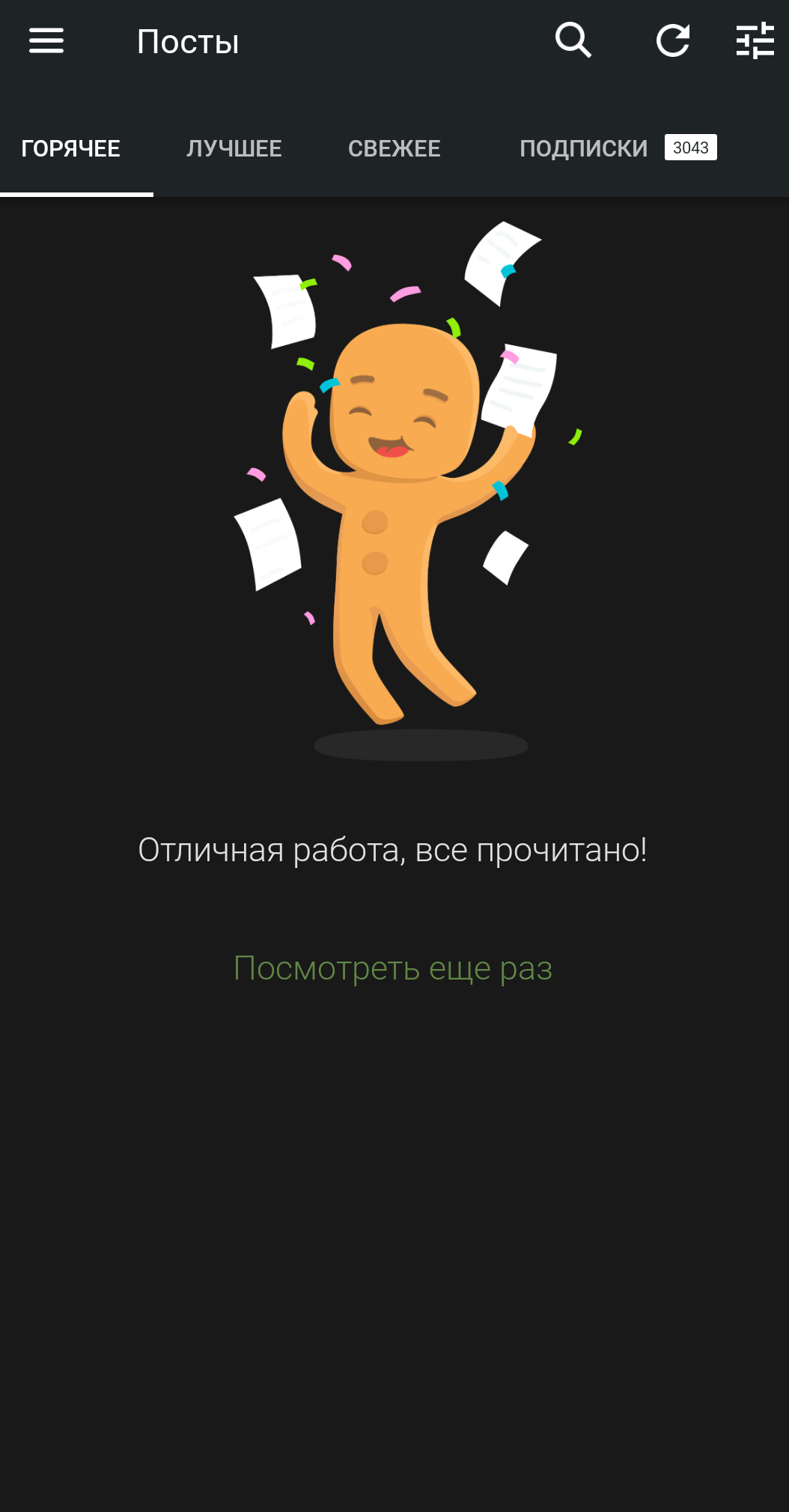Switch to the Лучшее tab
Viewport: 789px width, 1512px height.
(234, 148)
